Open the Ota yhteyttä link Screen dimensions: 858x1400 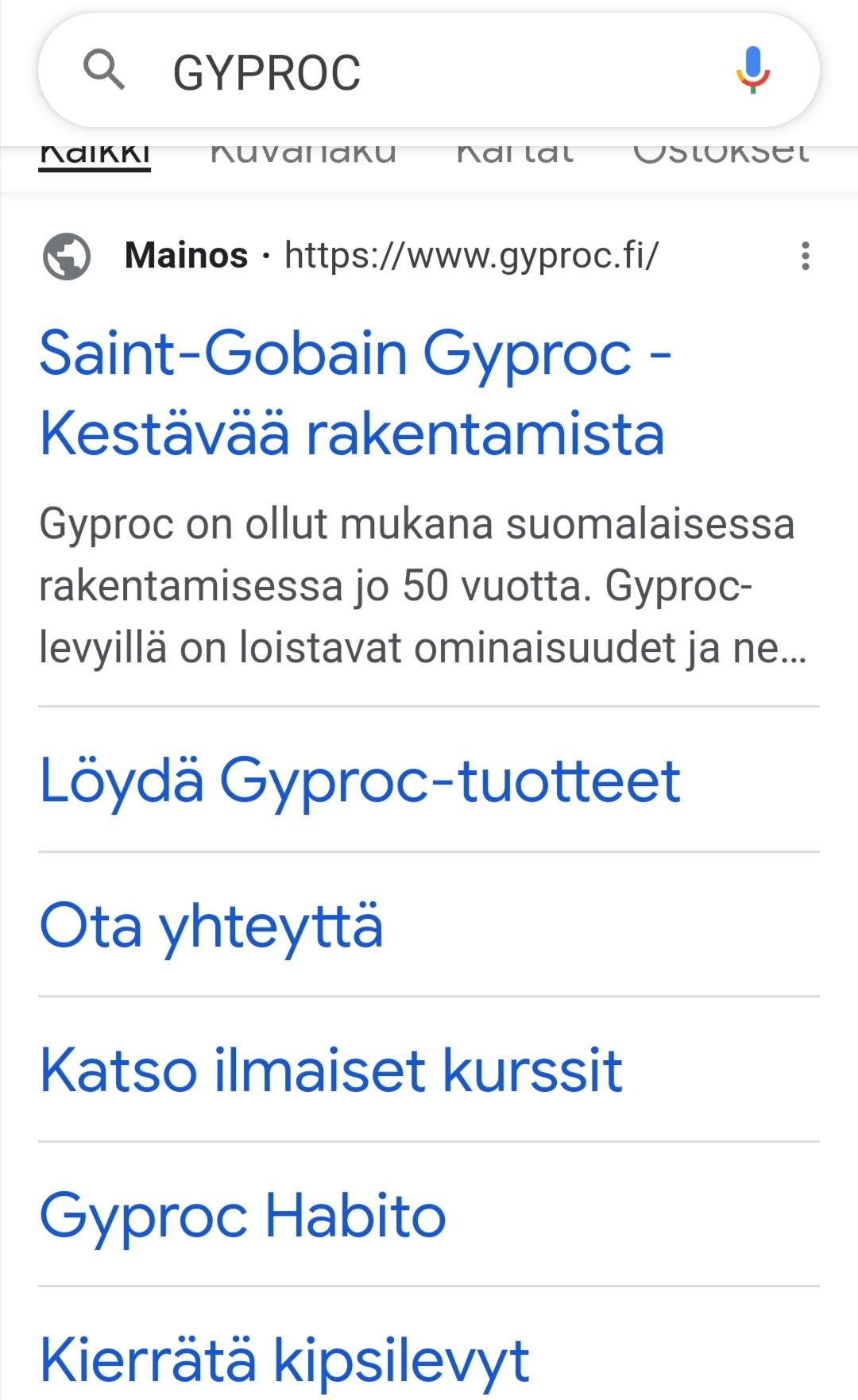(211, 926)
